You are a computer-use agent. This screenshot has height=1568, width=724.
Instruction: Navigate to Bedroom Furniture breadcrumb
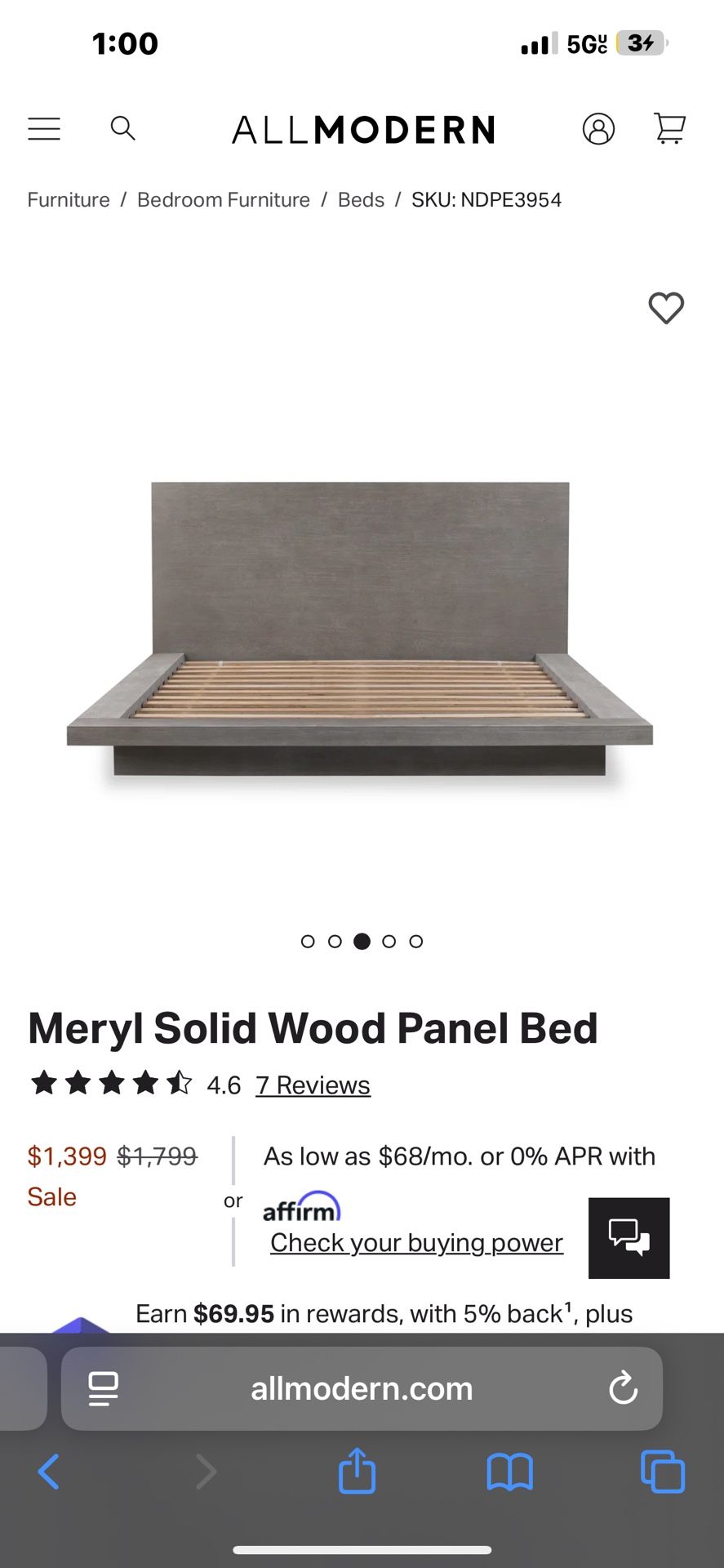[x=223, y=199]
